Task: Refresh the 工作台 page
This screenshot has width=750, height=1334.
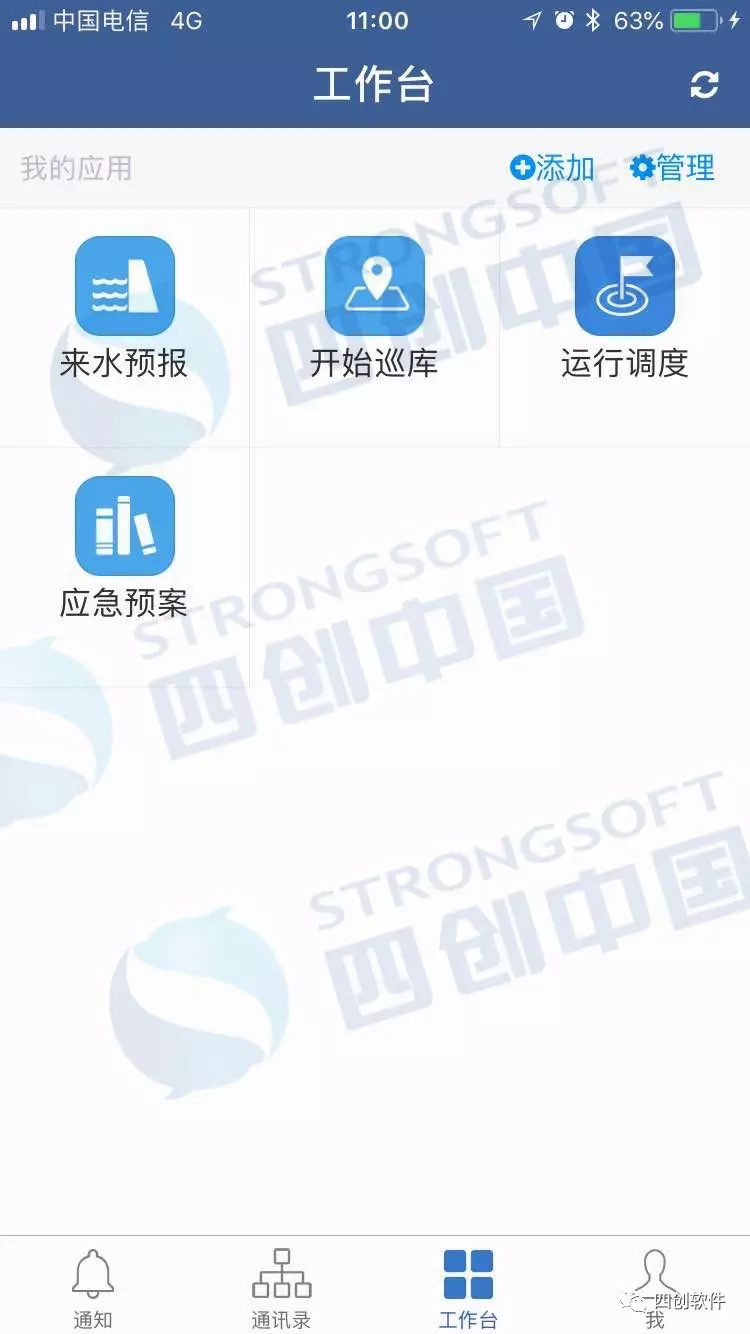Action: [704, 85]
